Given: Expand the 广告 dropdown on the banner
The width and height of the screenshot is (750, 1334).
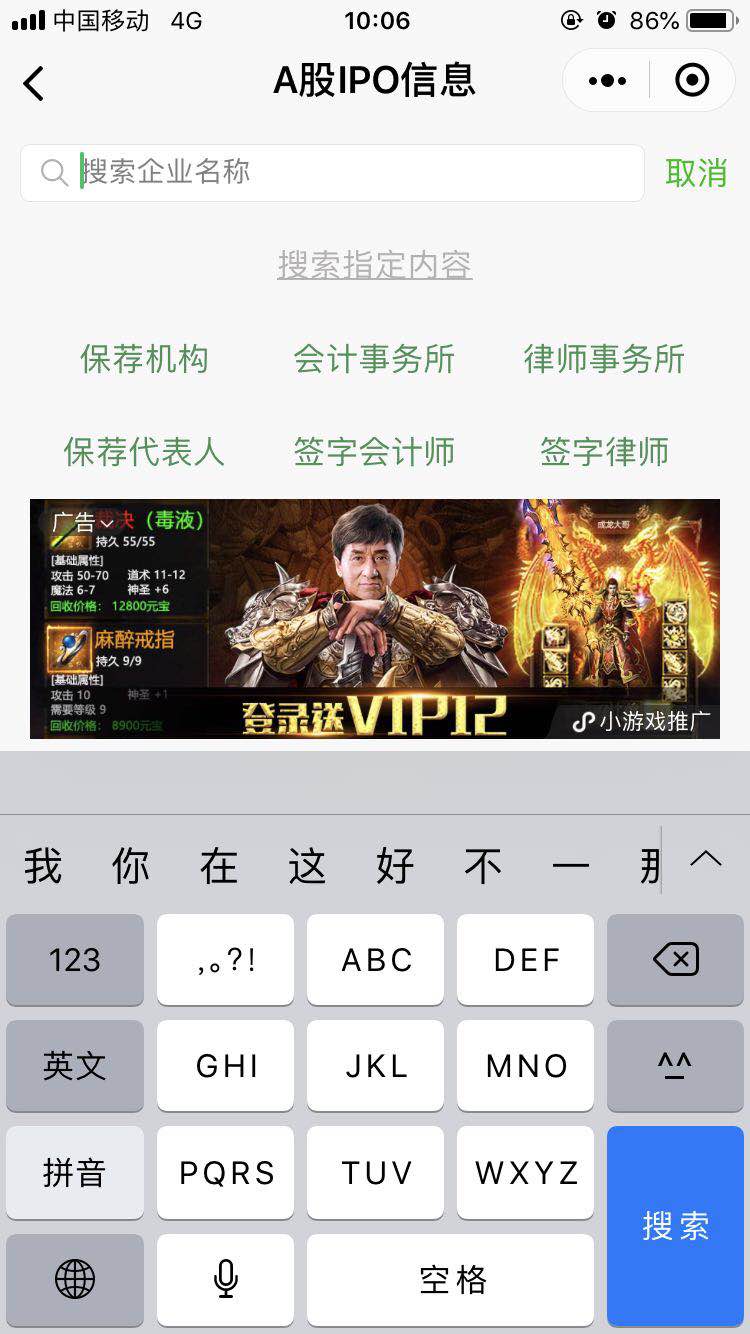Looking at the screenshot, I should coord(82,522).
